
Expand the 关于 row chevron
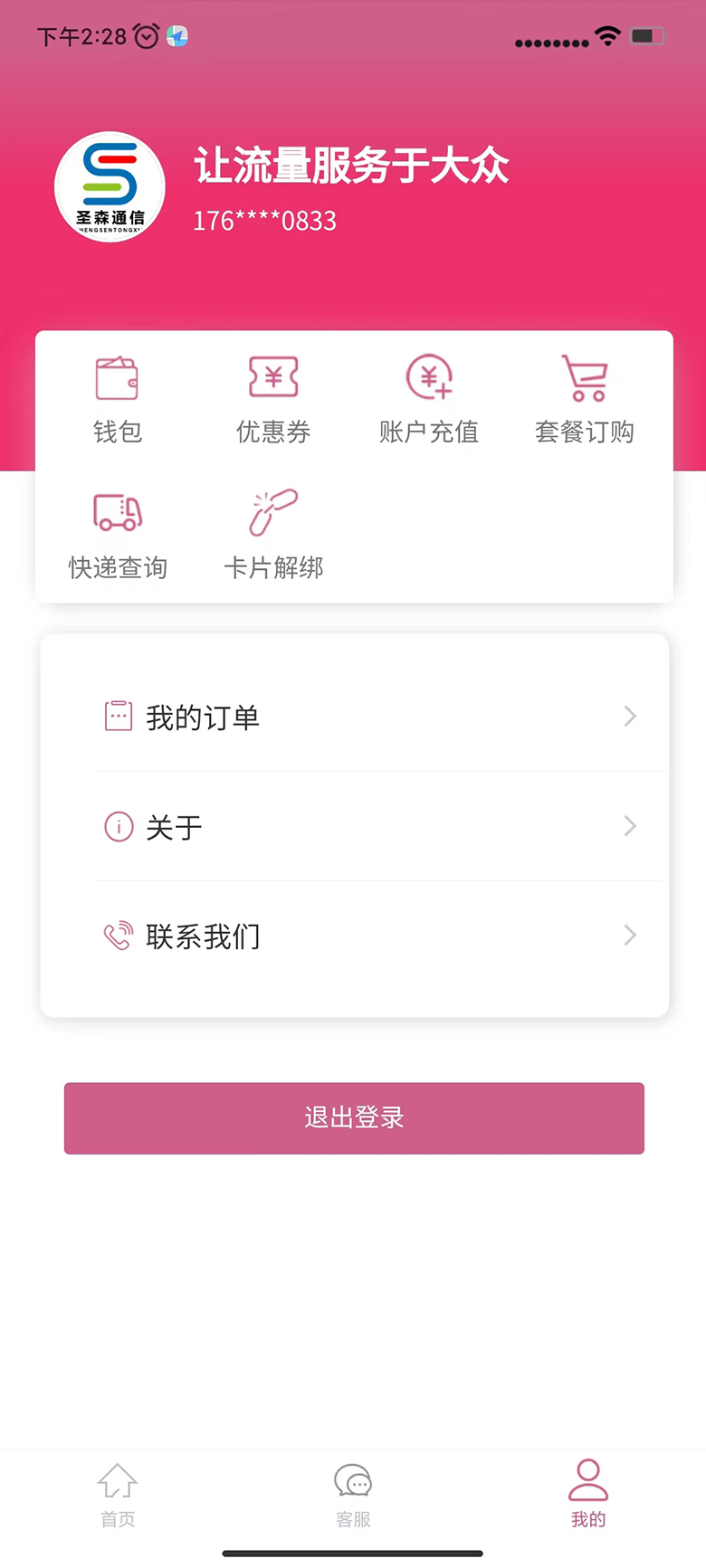[629, 825]
